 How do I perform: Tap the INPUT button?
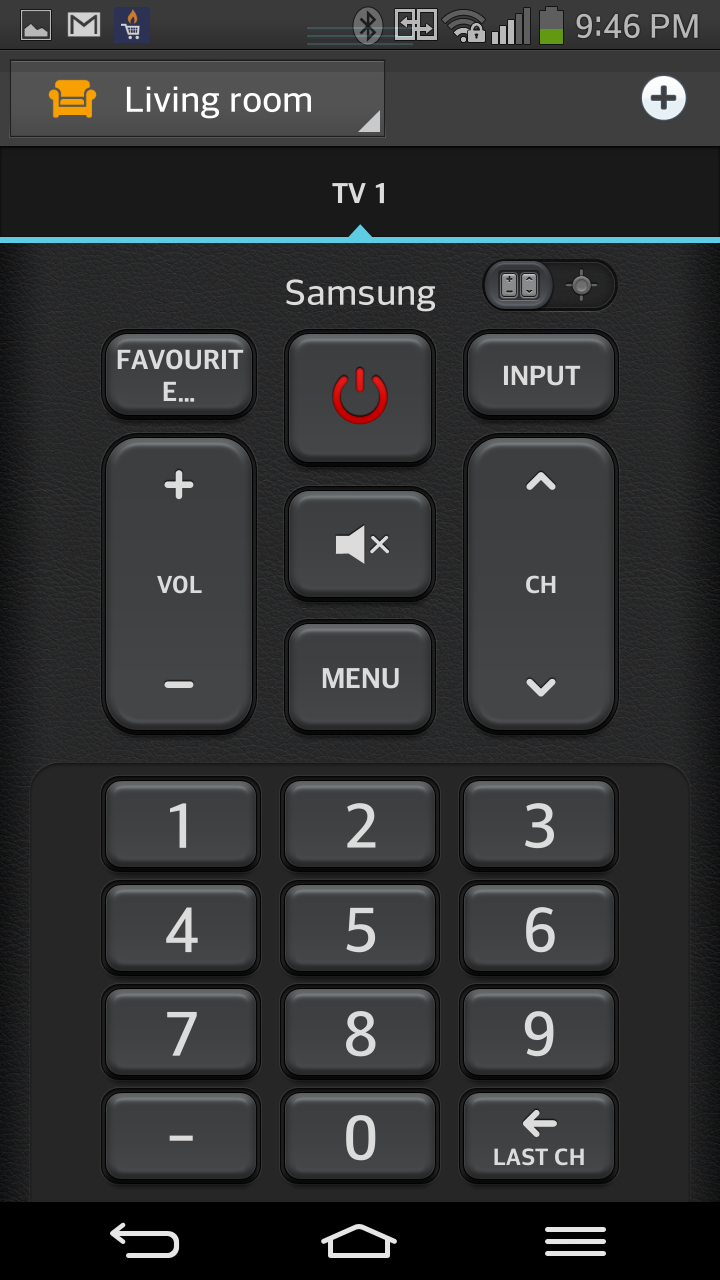tap(541, 375)
